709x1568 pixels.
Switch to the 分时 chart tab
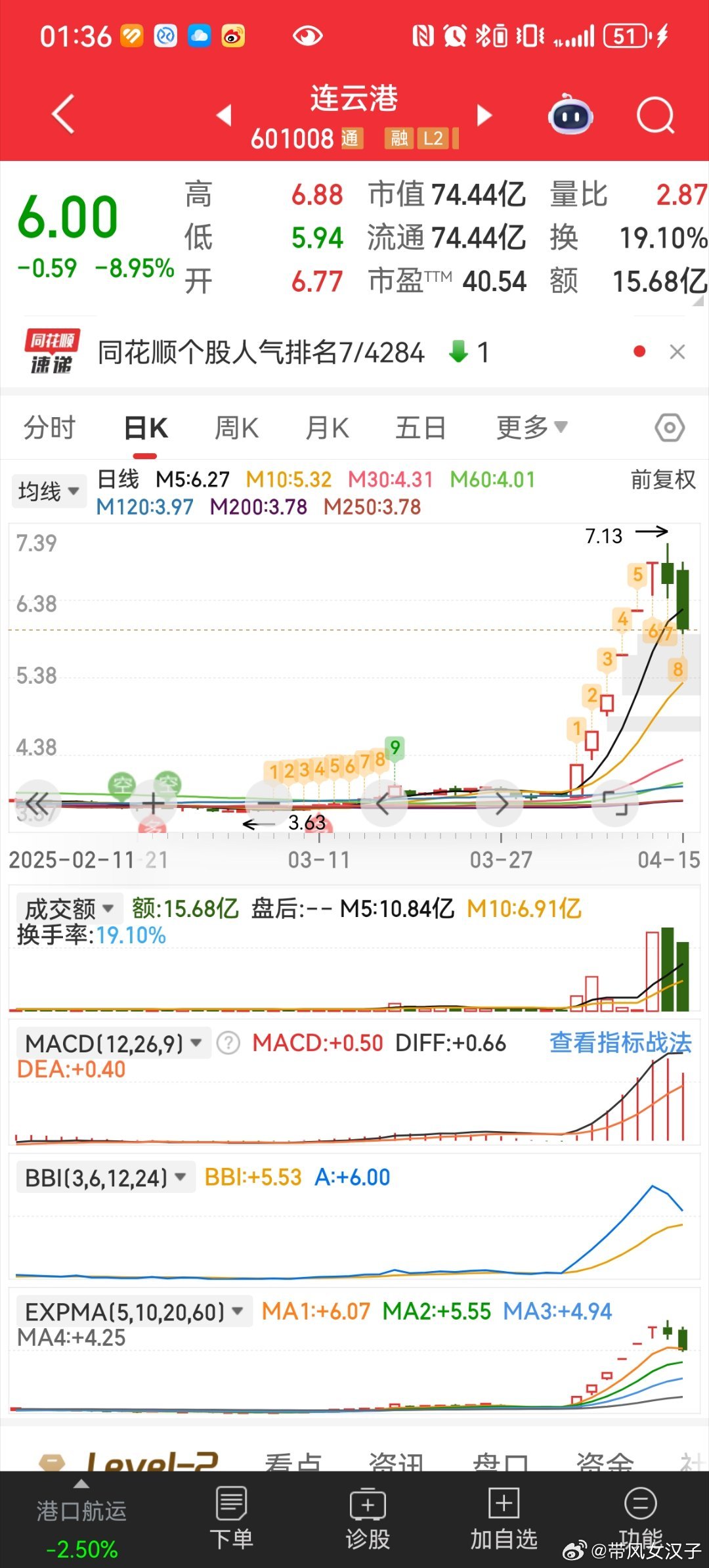(x=50, y=428)
